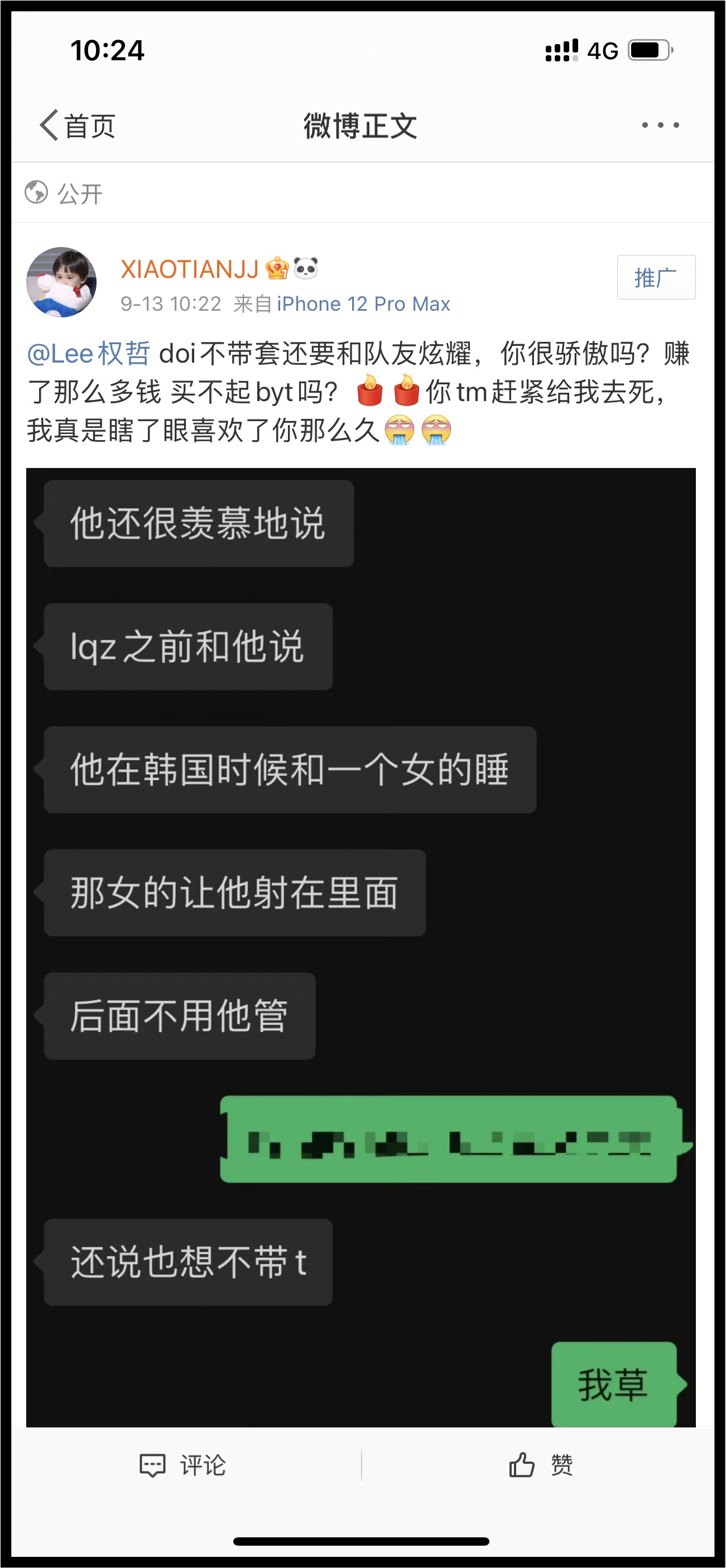This screenshot has height=1568, width=726.
Task: Open the three-dot overflow menu
Action: (660, 126)
